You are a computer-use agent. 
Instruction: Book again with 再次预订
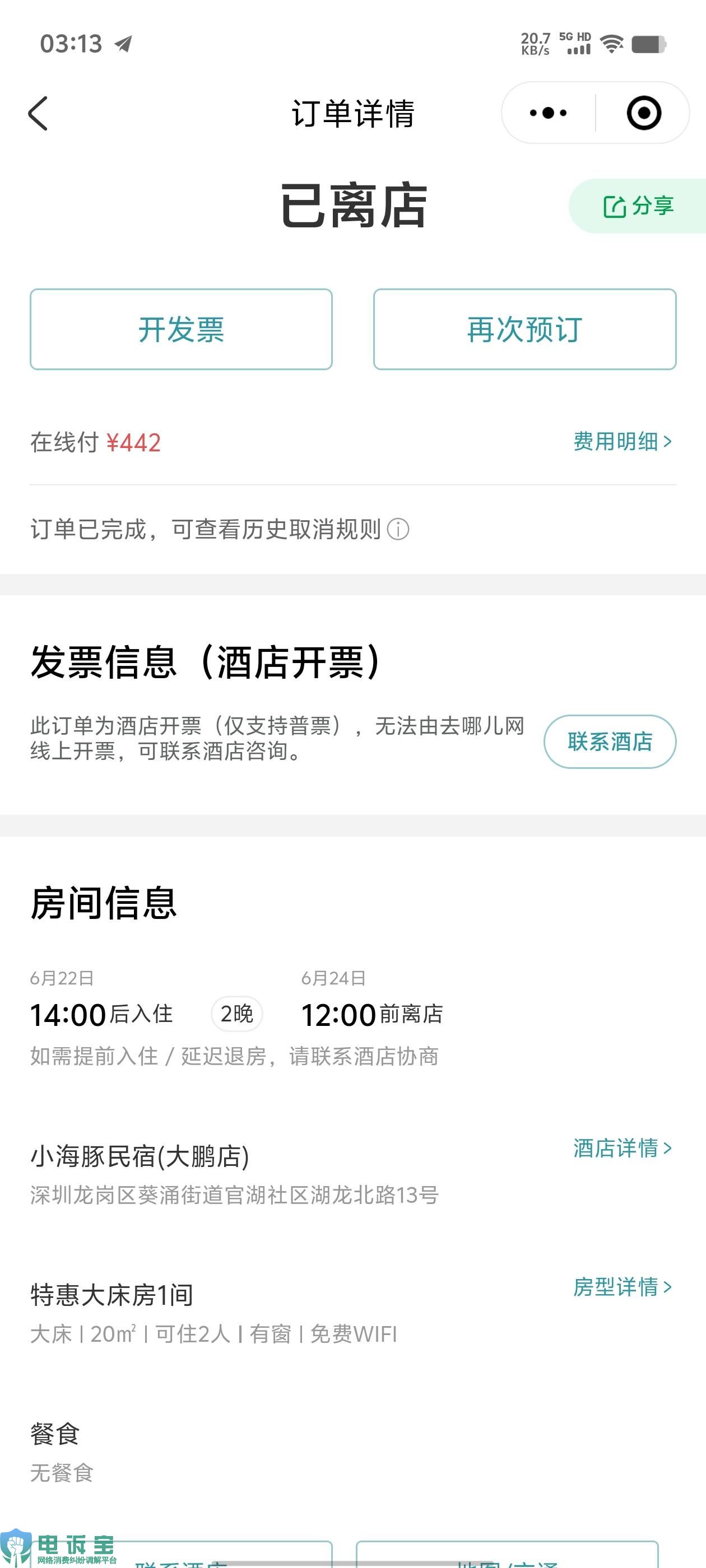(x=524, y=329)
